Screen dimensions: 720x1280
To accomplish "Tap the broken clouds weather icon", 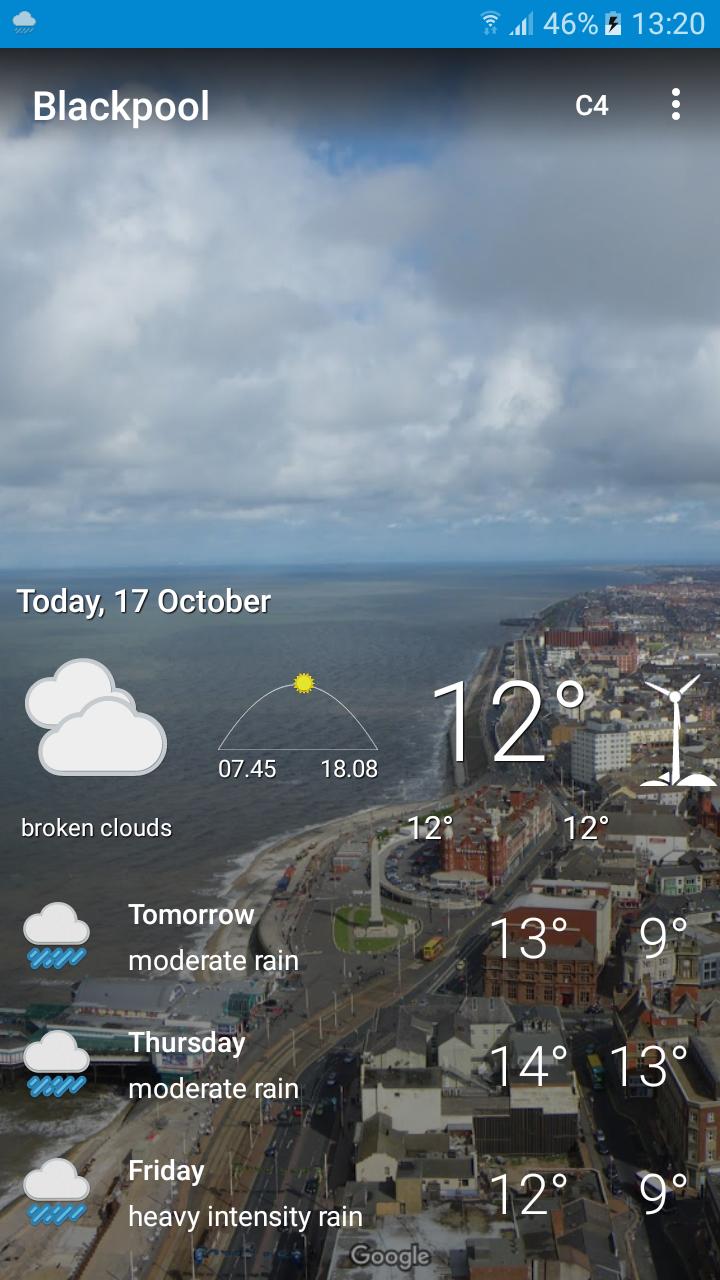I will coord(95,720).
